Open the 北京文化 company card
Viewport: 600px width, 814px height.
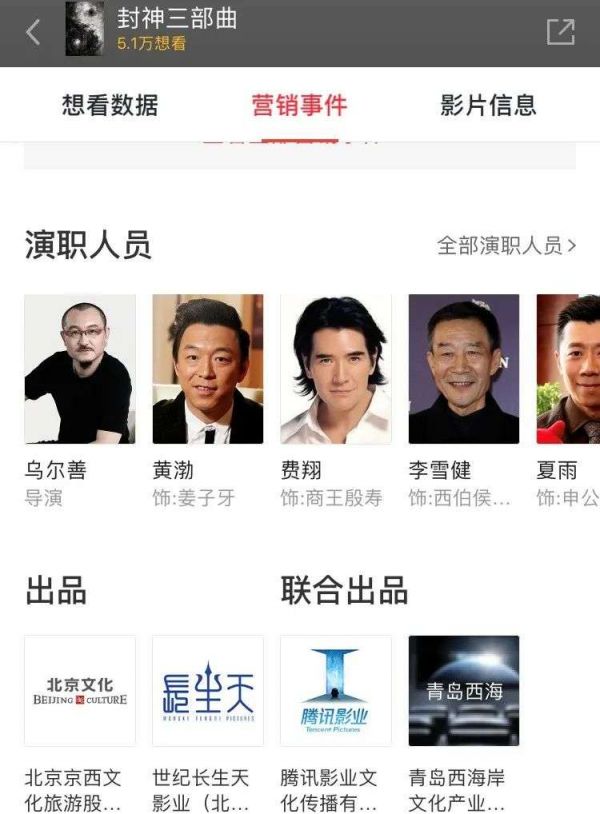coord(80,691)
